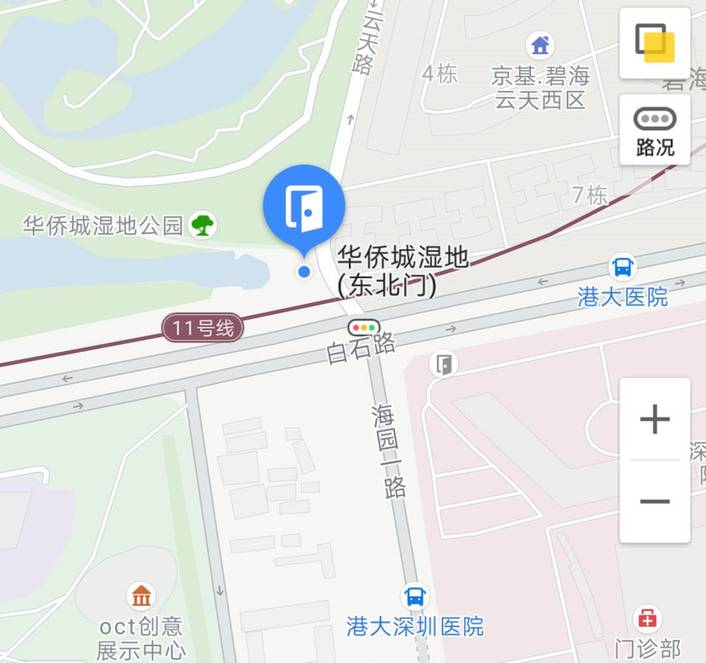
Task: Select the 港大医院 bus stop marker
Action: tap(623, 267)
